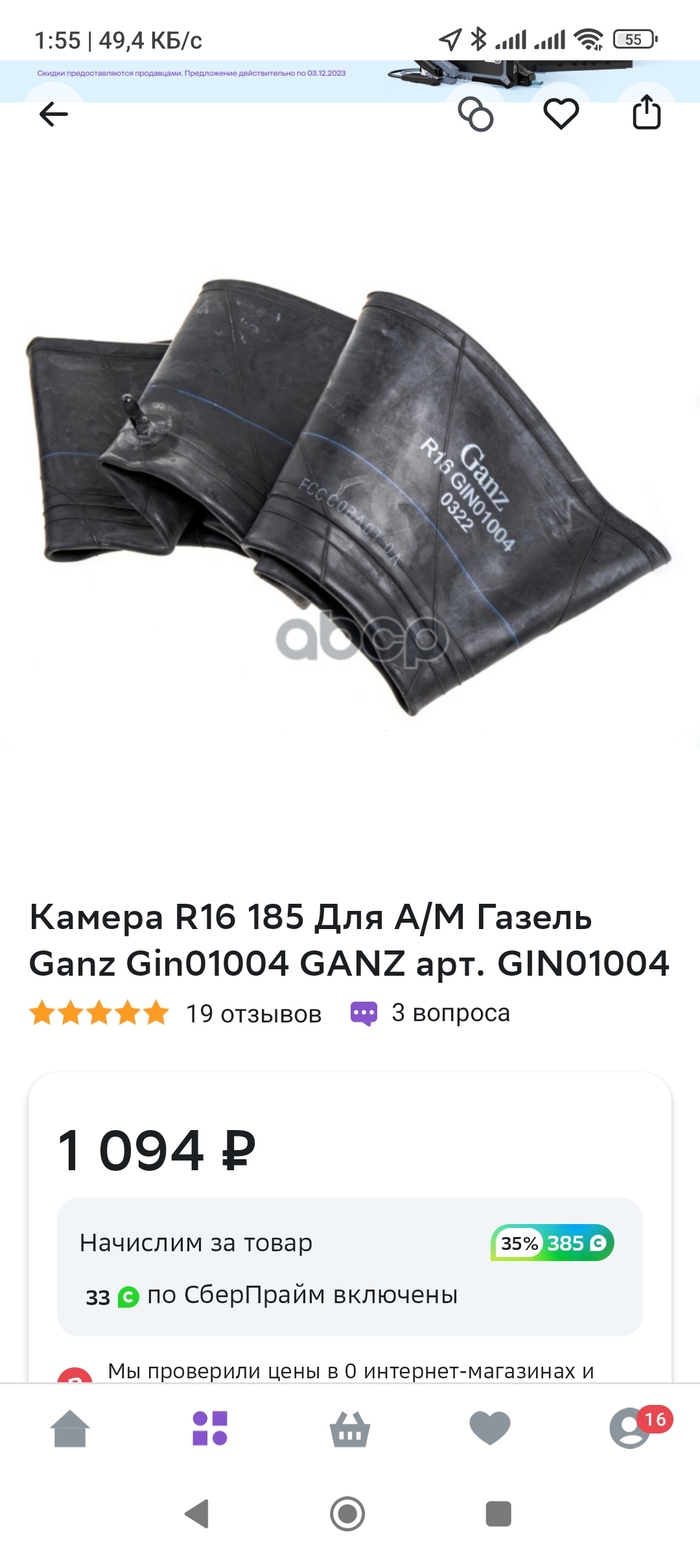
Task: Switch to the catalog tab
Action: pyautogui.click(x=210, y=1429)
